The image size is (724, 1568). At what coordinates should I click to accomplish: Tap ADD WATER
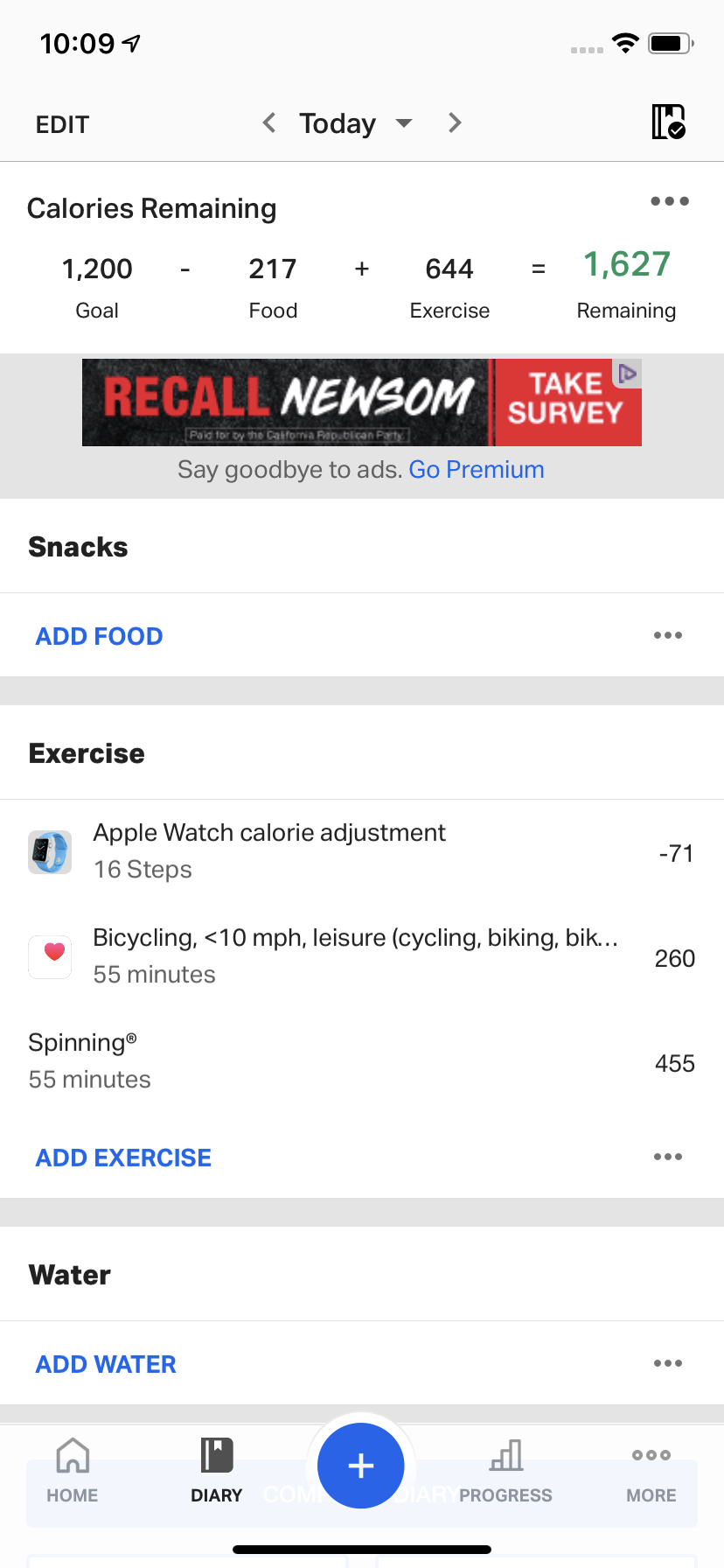(106, 1364)
